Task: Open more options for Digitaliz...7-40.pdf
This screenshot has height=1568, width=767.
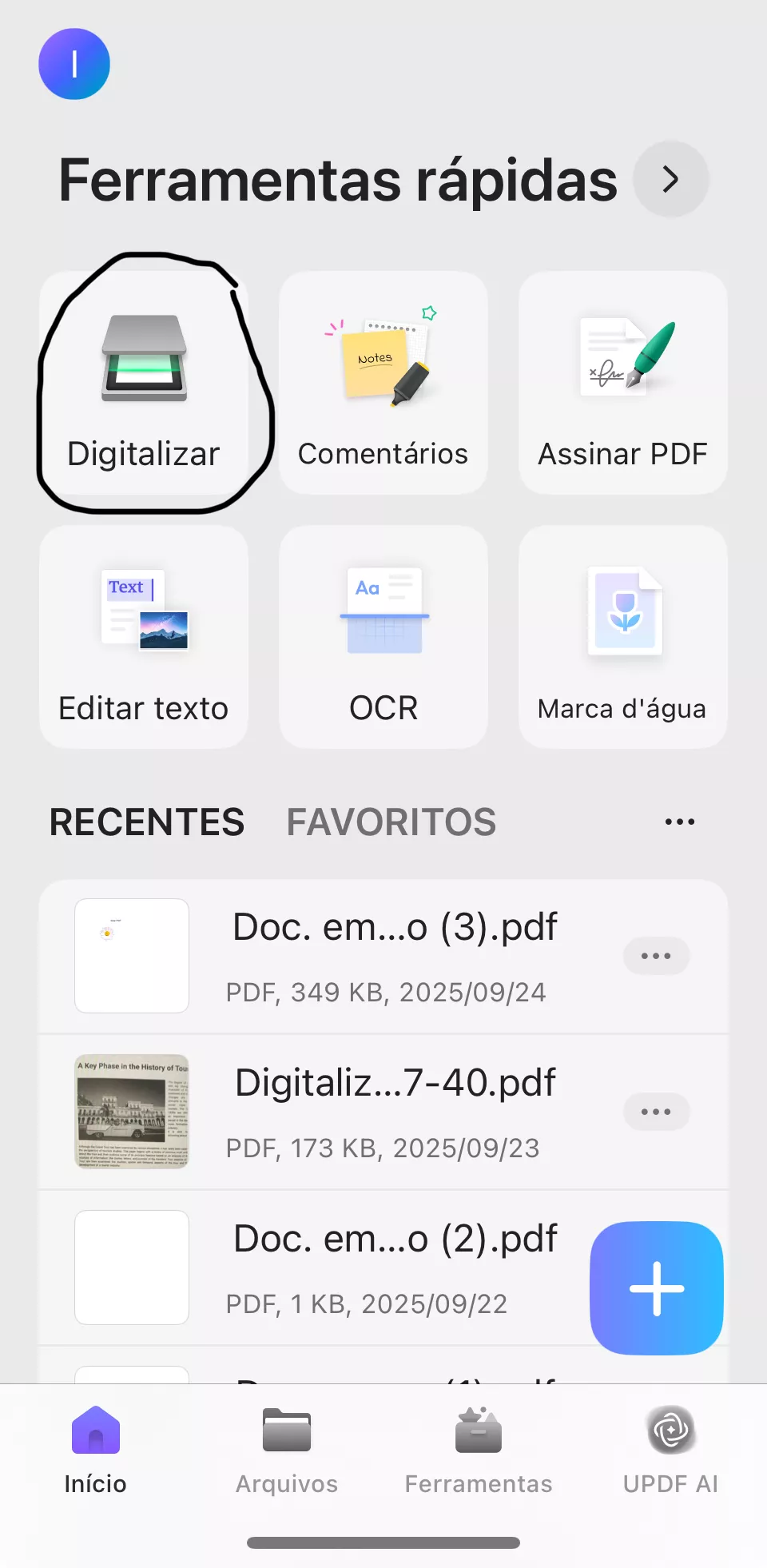Action: [x=656, y=1112]
